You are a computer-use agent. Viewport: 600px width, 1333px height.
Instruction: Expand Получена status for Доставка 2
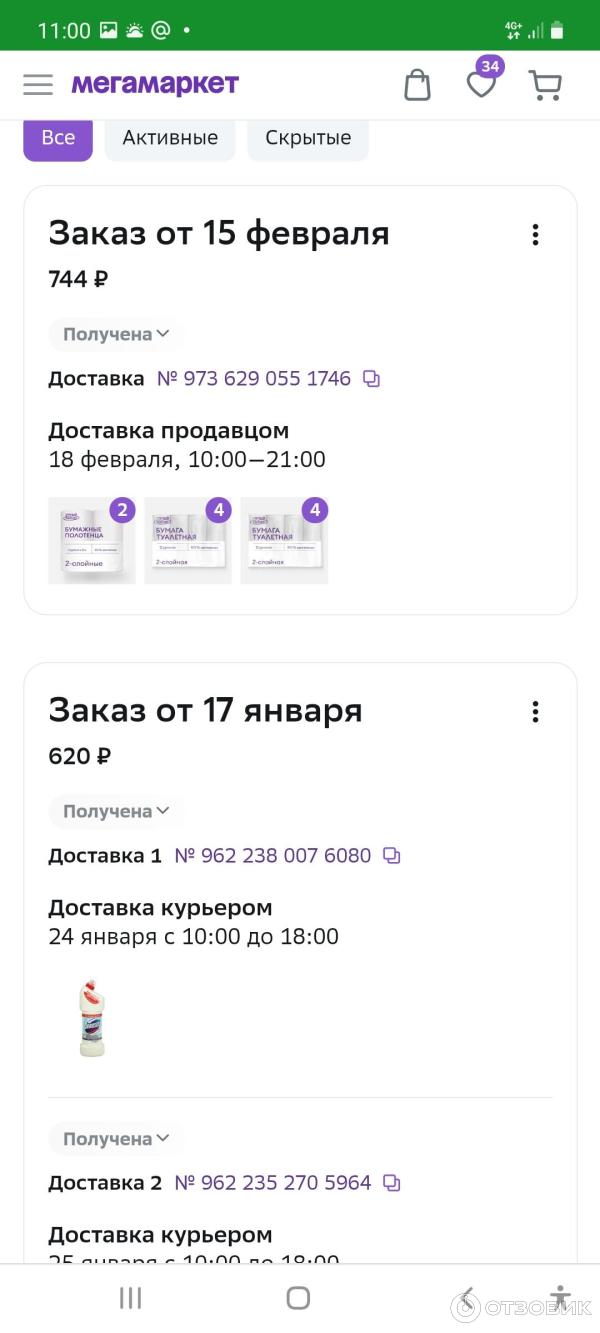(116, 1138)
